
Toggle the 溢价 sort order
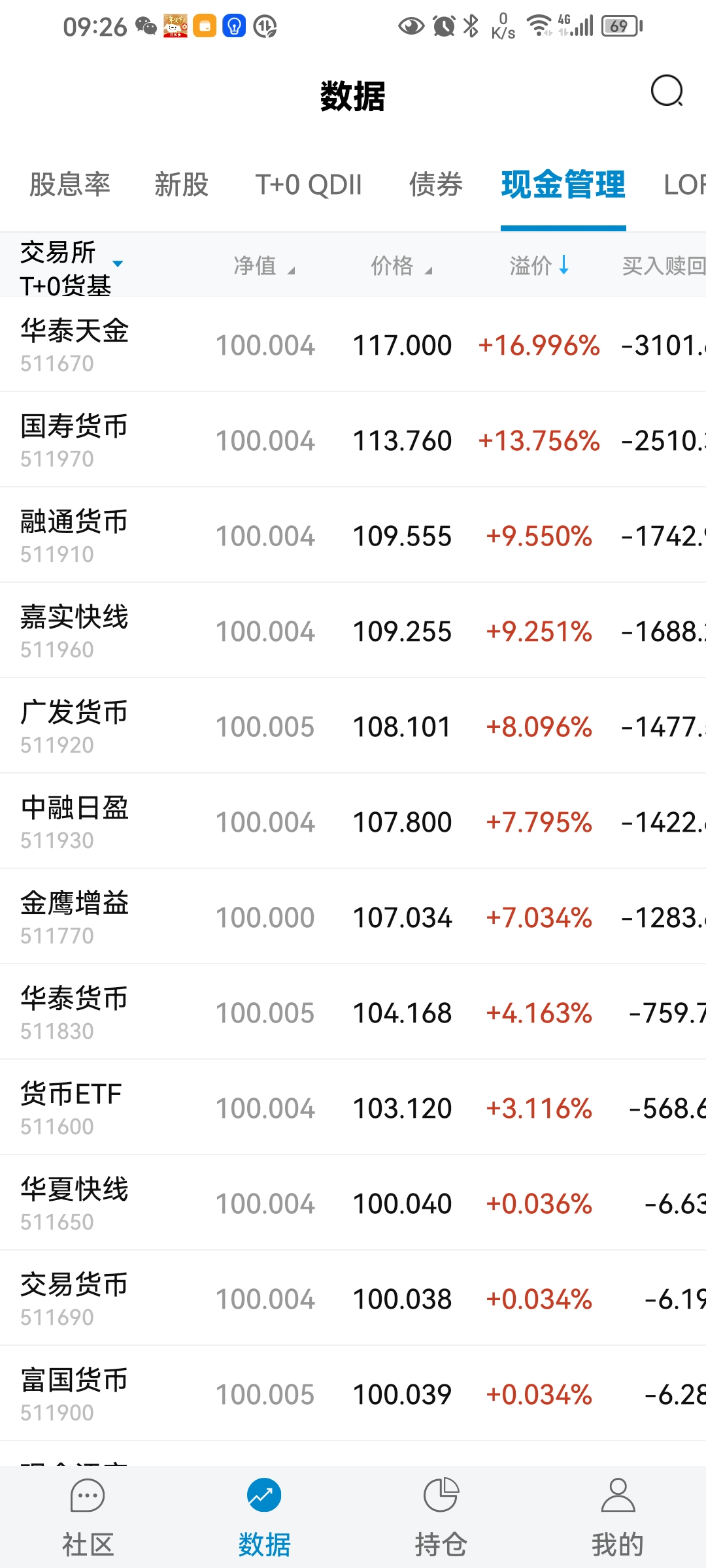click(539, 266)
